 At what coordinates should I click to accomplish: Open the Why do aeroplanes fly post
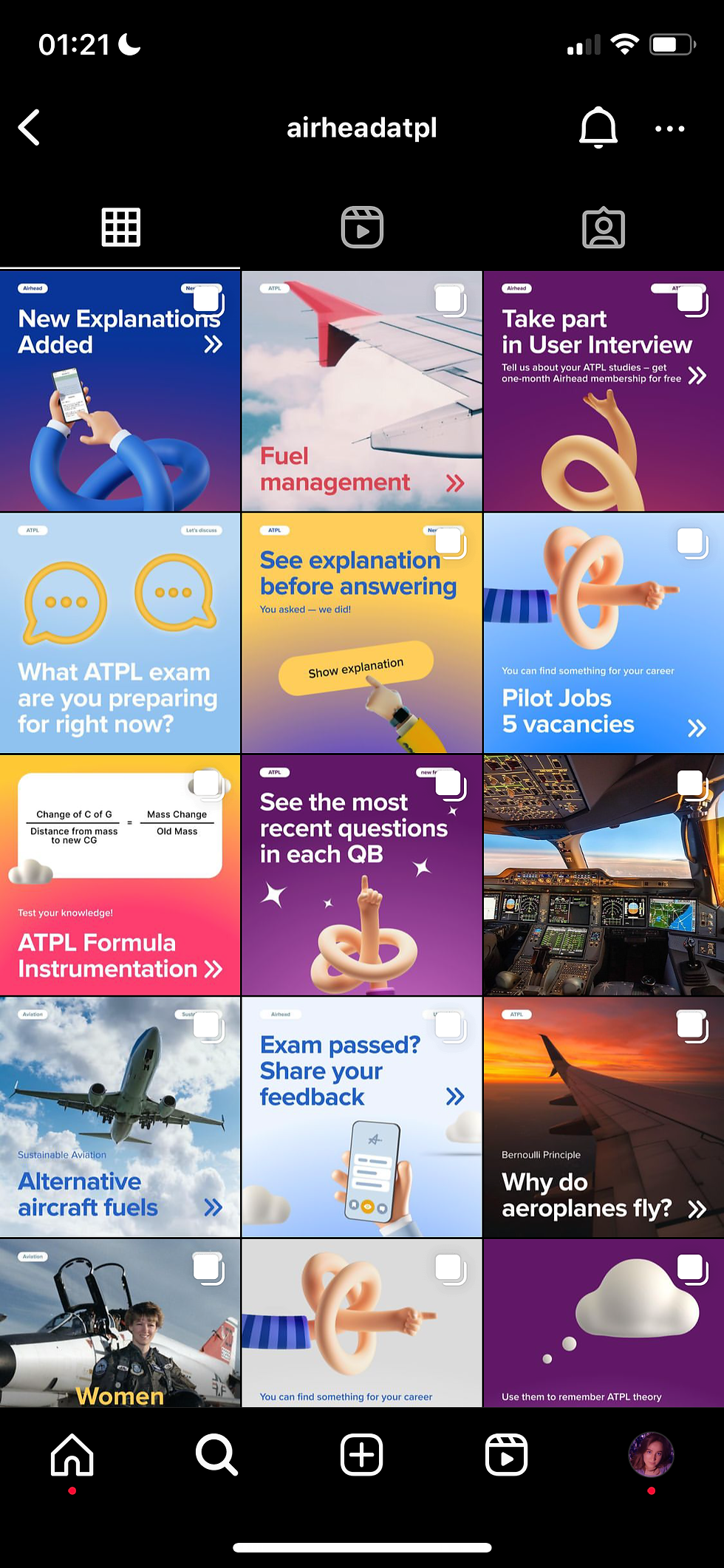(604, 1117)
